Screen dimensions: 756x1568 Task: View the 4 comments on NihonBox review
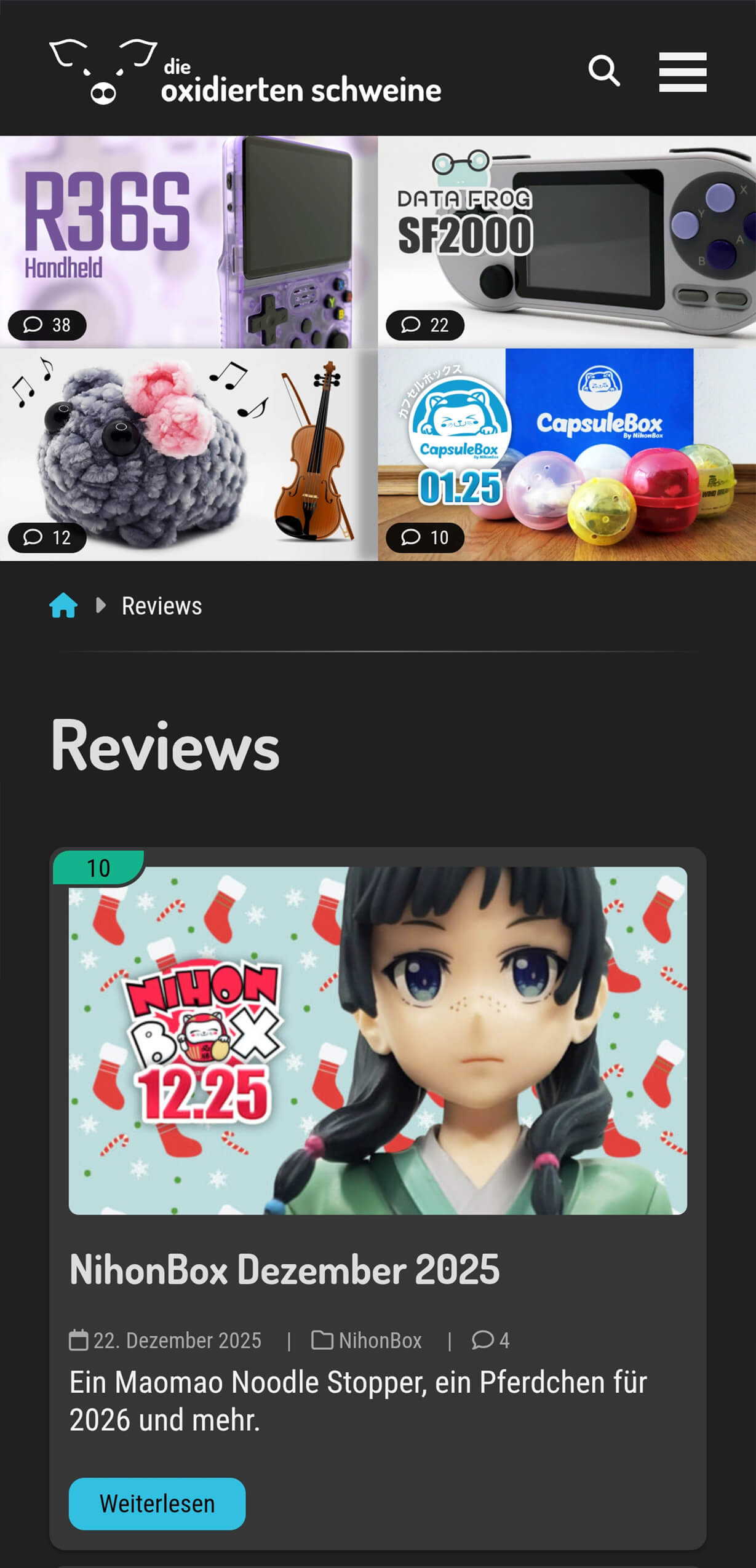491,1340
